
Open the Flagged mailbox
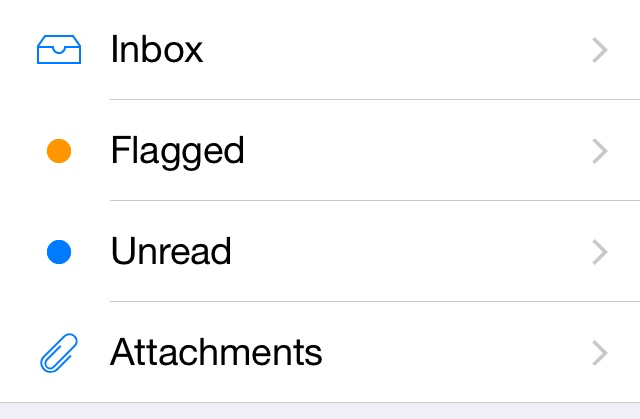[177, 151]
